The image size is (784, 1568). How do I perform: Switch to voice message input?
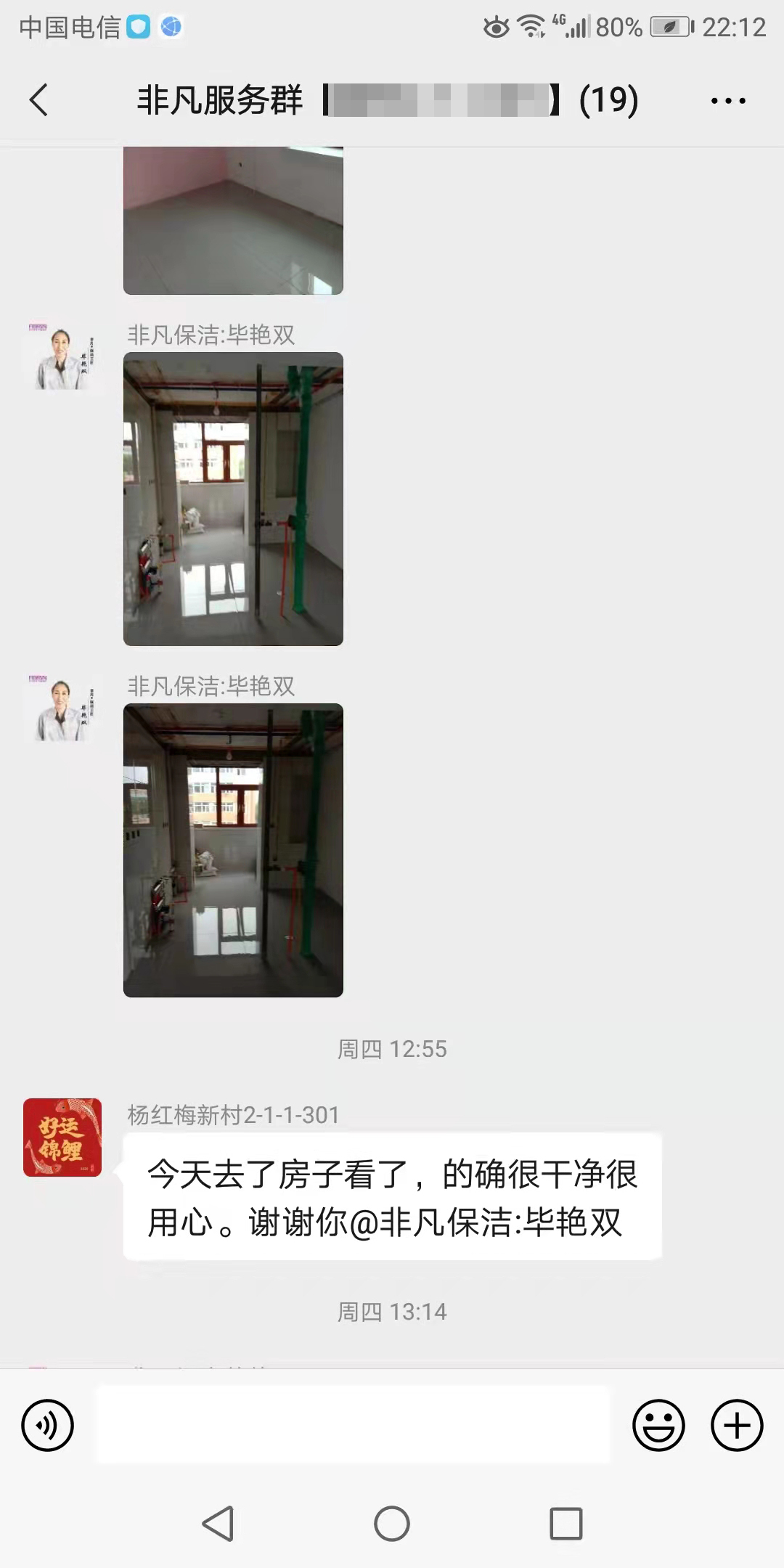pos(48,1425)
